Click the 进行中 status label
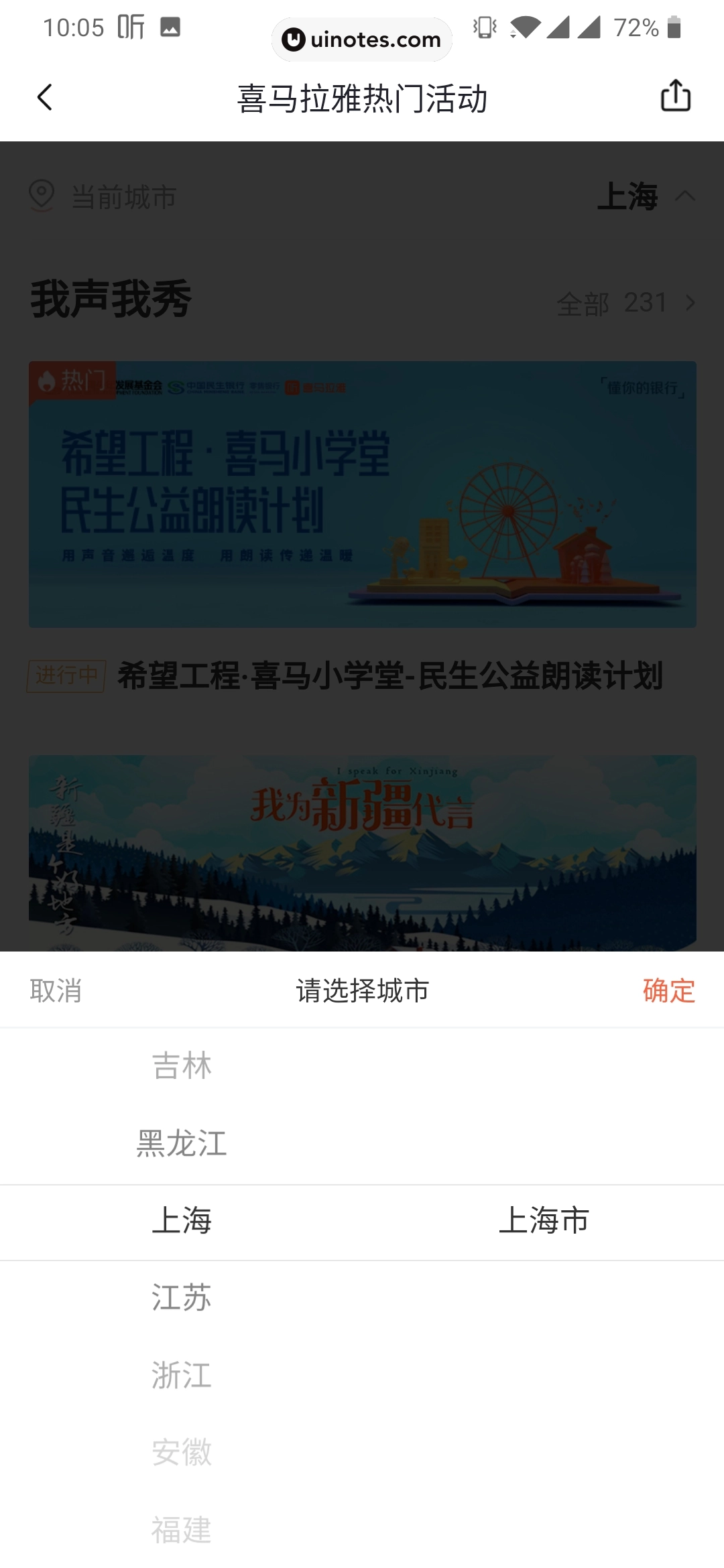Image resolution: width=724 pixels, height=1568 pixels. [66, 677]
